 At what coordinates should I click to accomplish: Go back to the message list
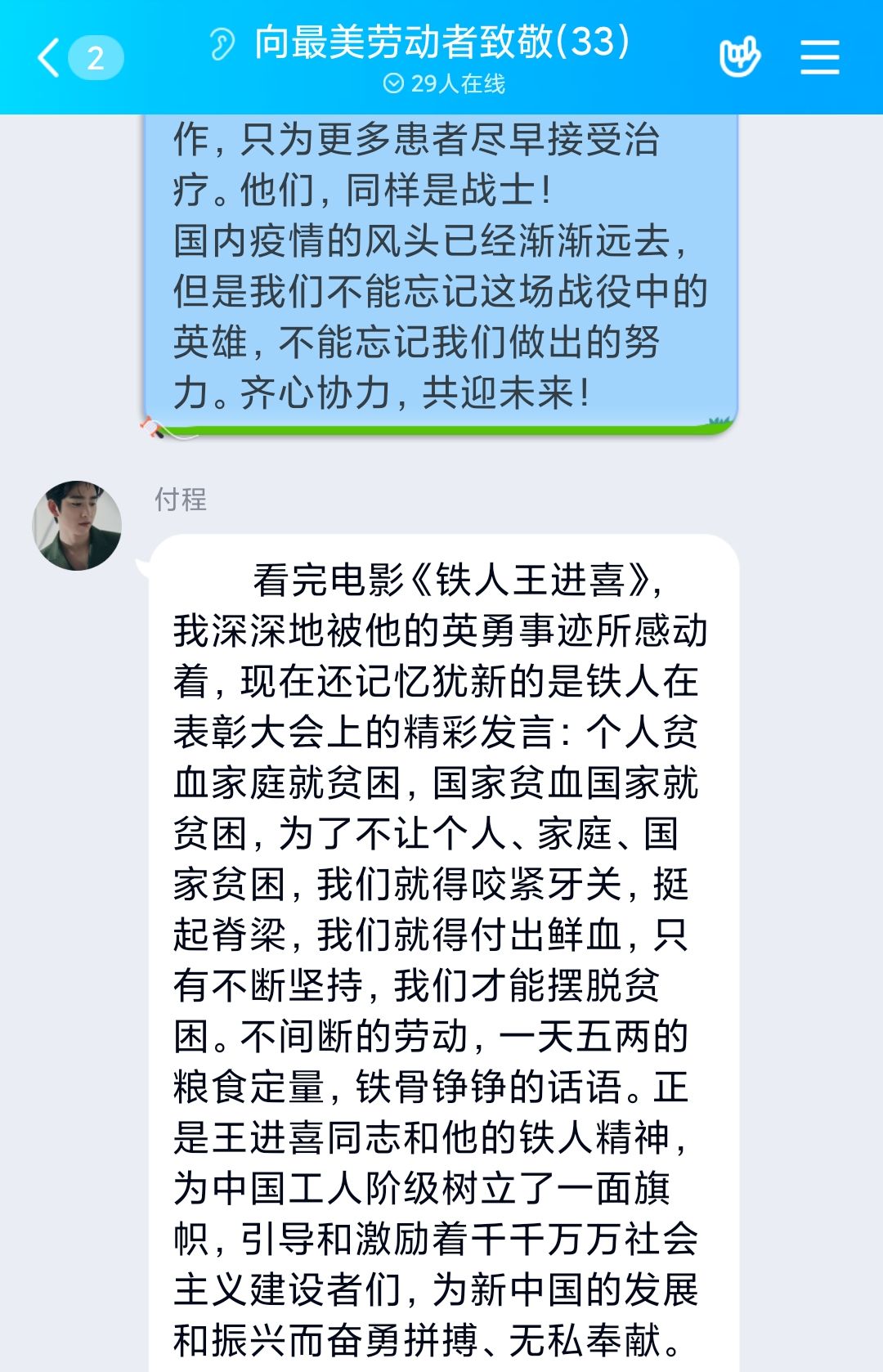[51, 57]
